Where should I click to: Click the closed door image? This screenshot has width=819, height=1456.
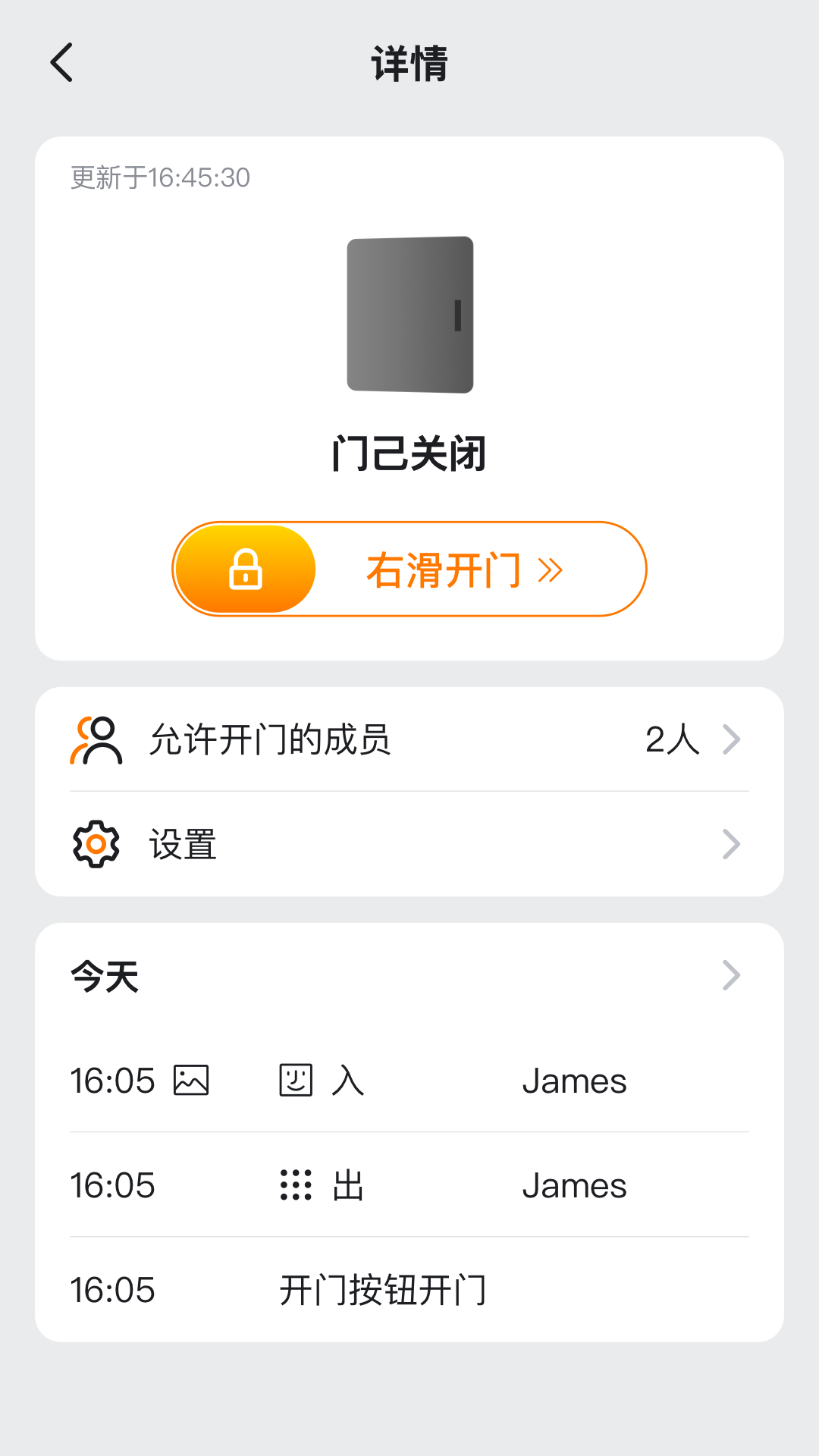(x=409, y=314)
